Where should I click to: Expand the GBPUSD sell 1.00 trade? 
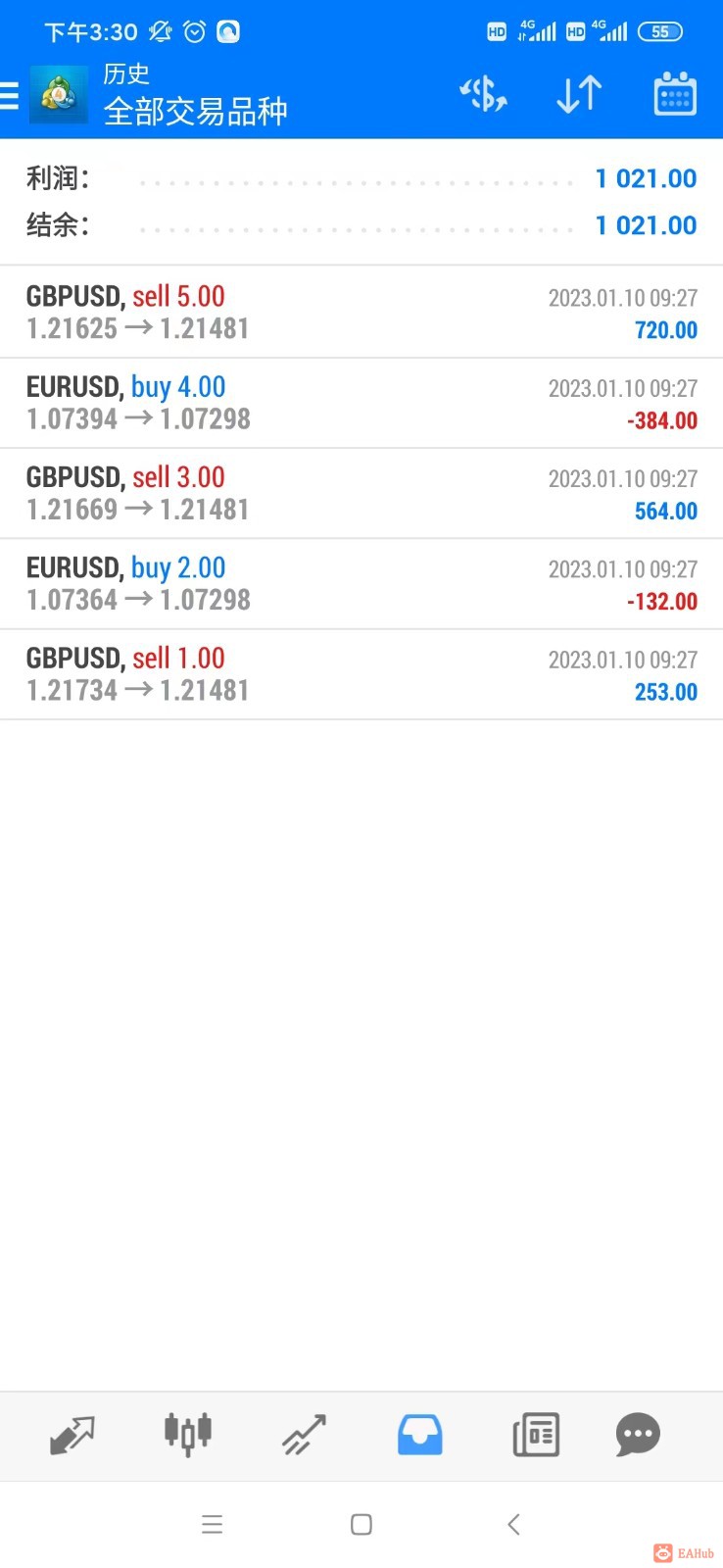[361, 674]
